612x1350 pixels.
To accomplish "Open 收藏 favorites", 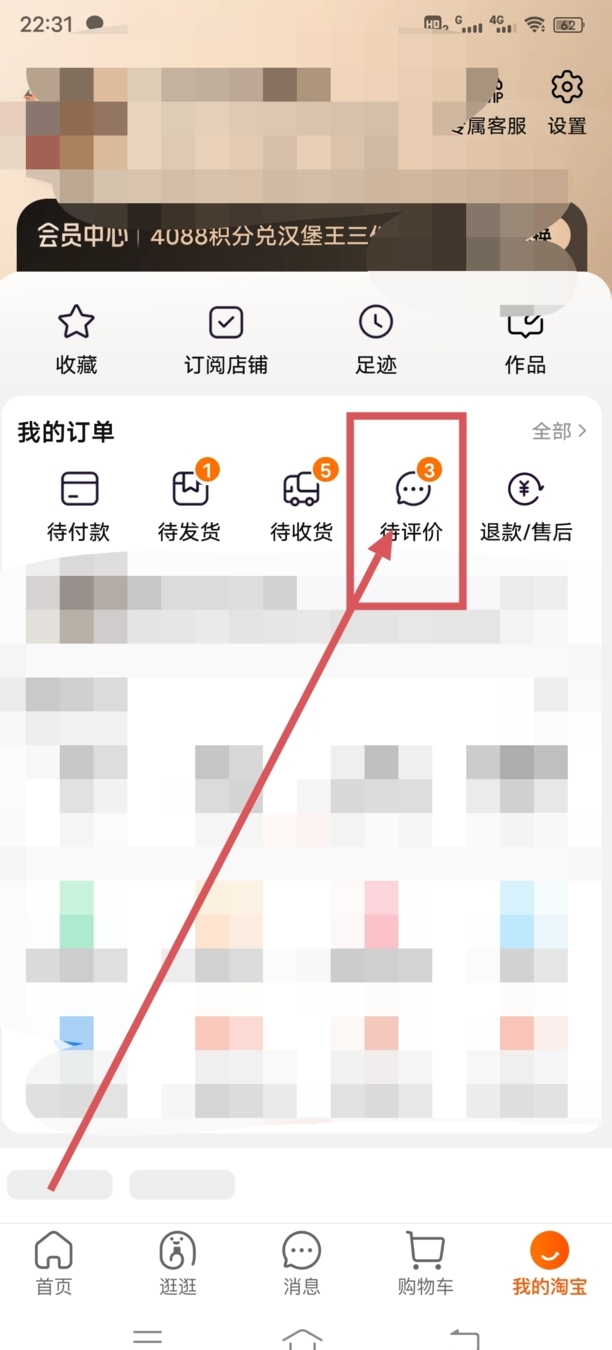I will tap(76, 339).
